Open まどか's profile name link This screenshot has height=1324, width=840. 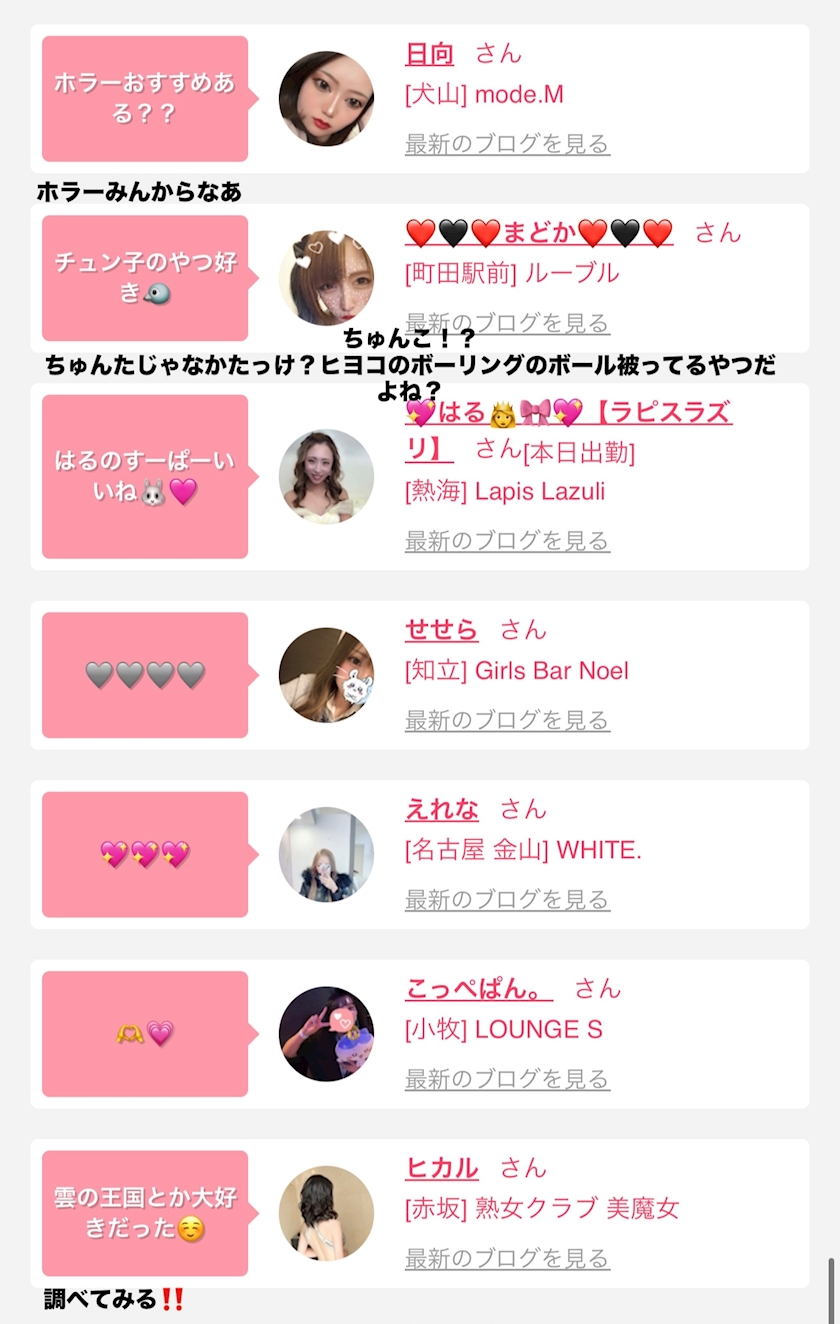[539, 233]
